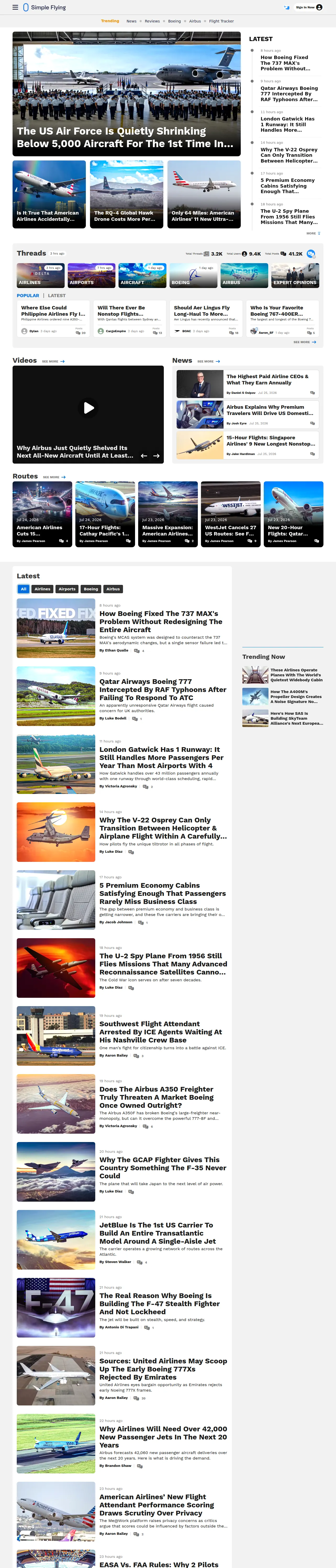Select the Airbus filter chip
Screen dimensions: 336x1568
pos(113,589)
